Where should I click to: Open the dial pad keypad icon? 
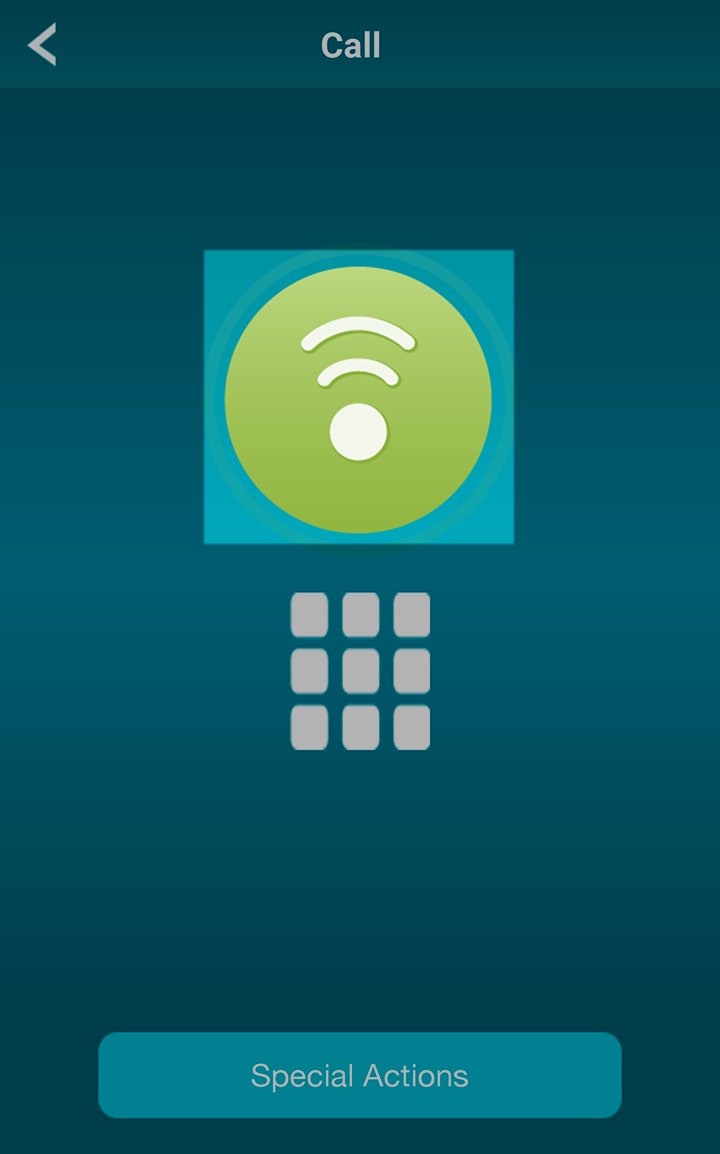pyautogui.click(x=360, y=671)
